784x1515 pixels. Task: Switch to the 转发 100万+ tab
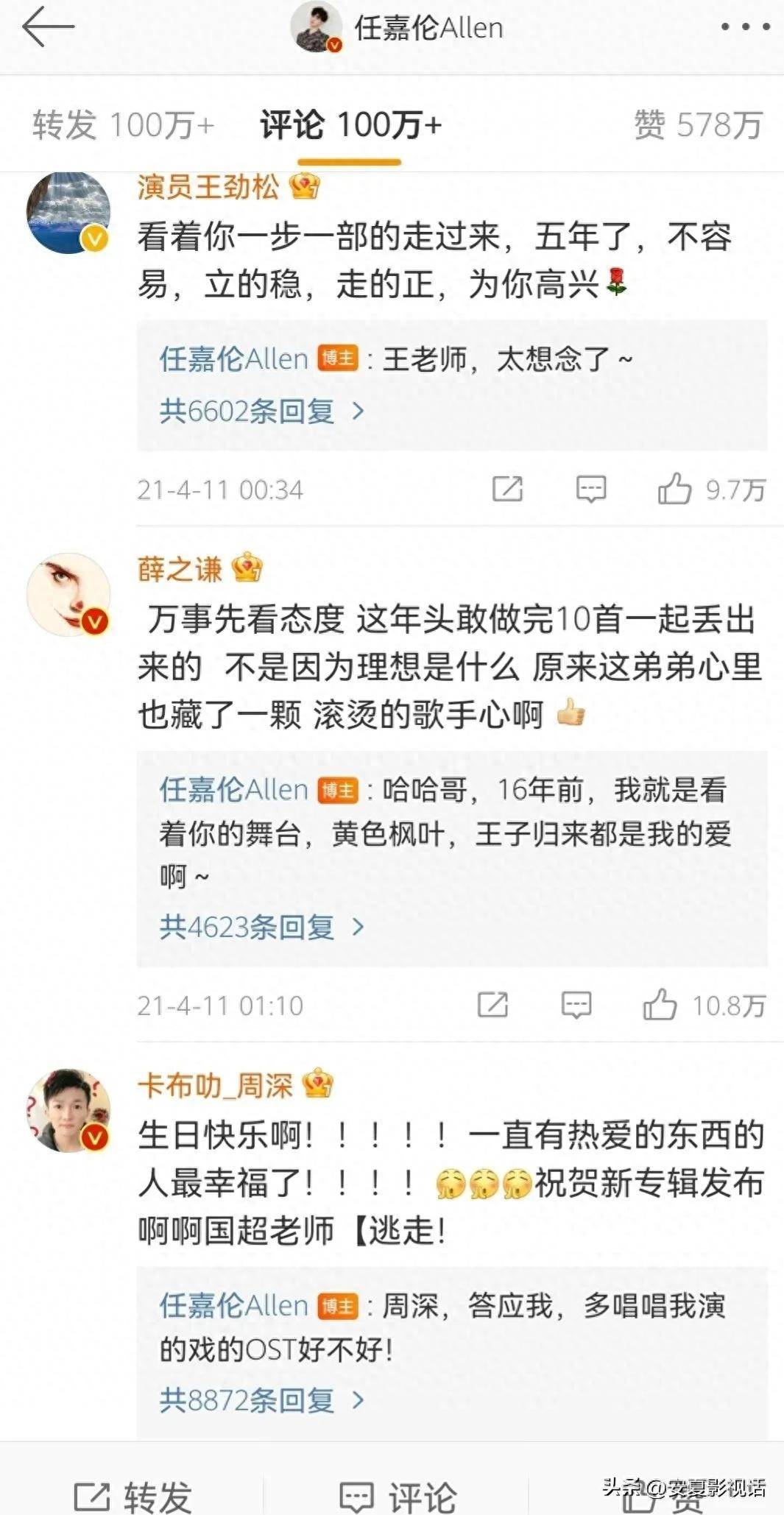click(x=123, y=125)
